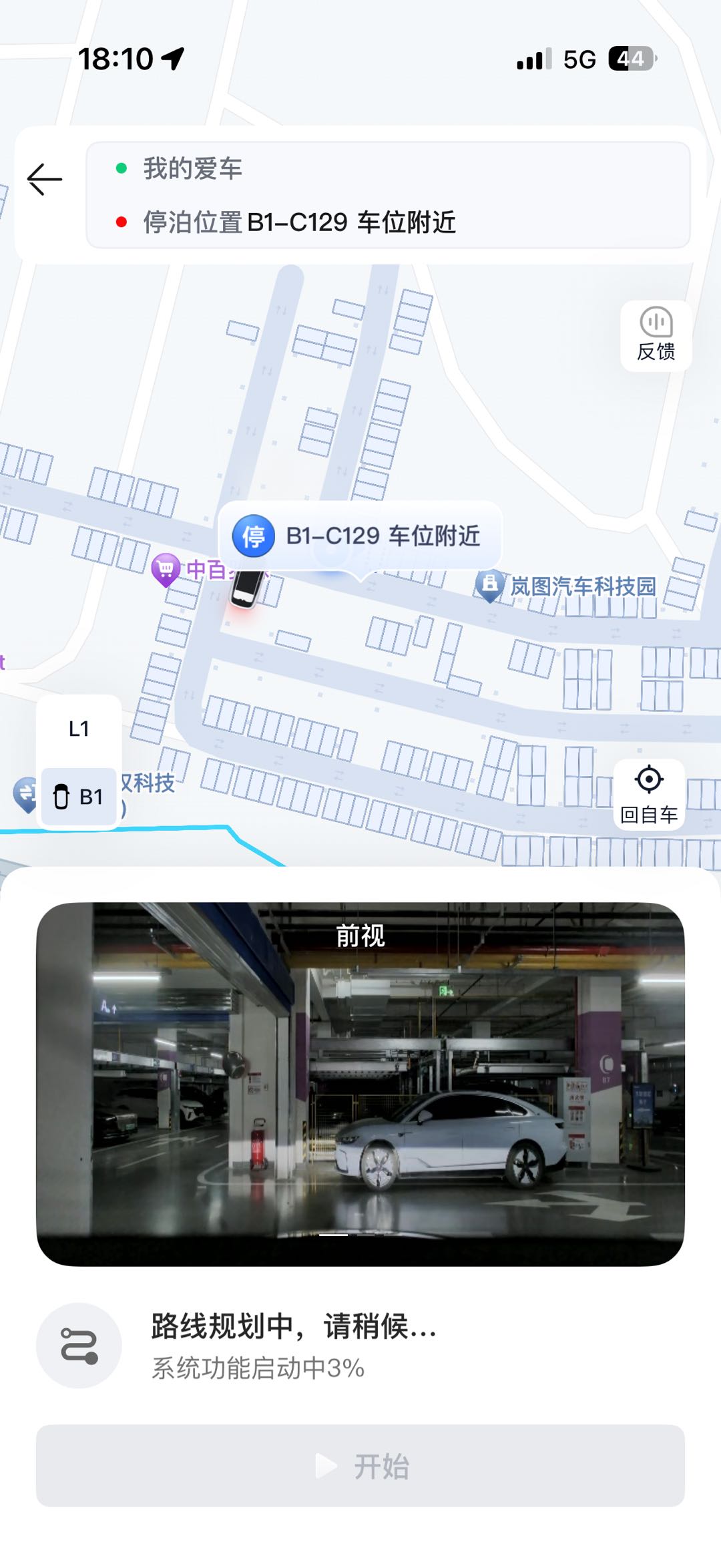The height and width of the screenshot is (1568, 721).
Task: Recenter map with 回自车
Action: click(649, 795)
